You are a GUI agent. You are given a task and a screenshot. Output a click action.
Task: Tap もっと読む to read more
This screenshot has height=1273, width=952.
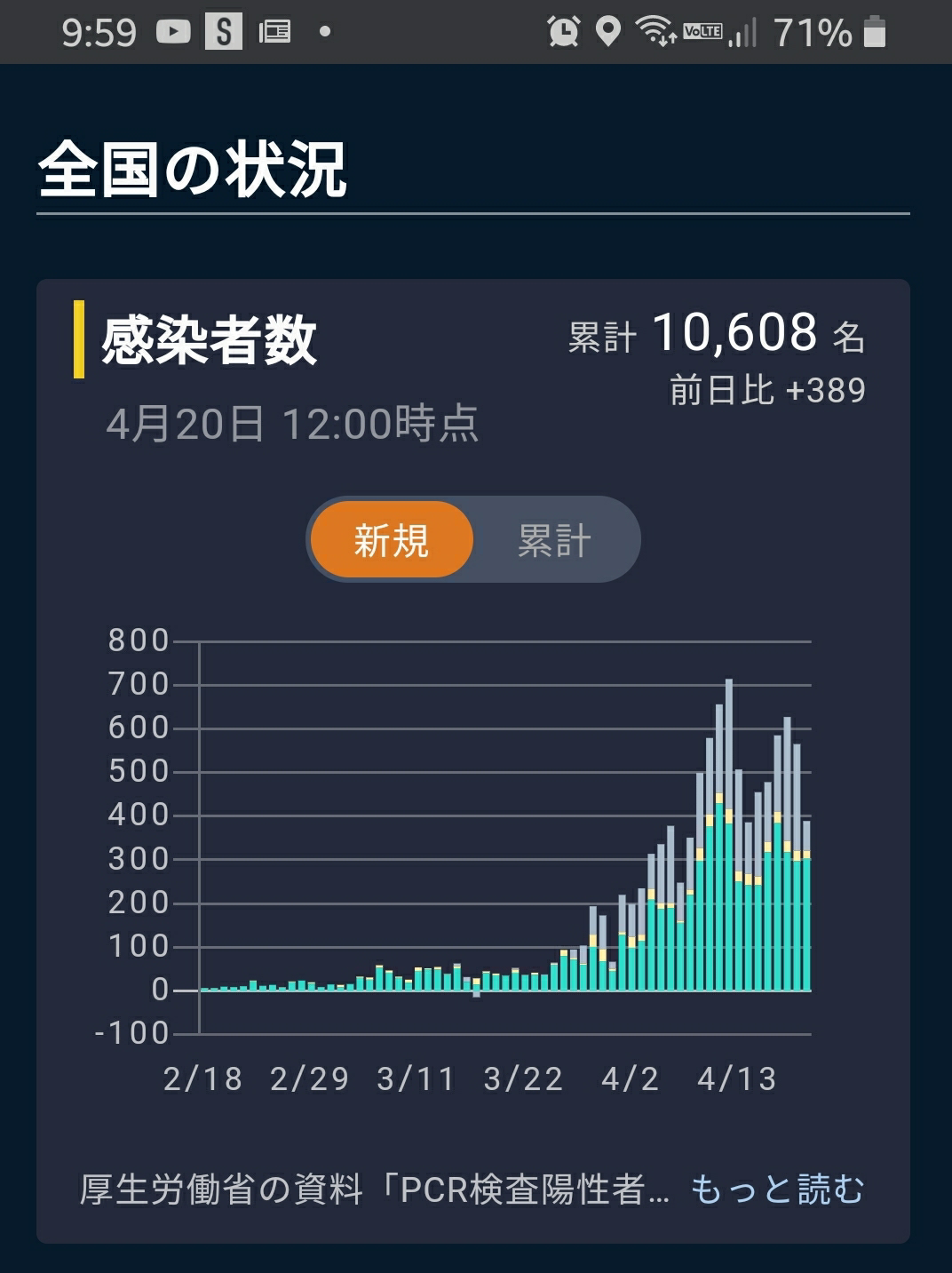click(x=777, y=1189)
